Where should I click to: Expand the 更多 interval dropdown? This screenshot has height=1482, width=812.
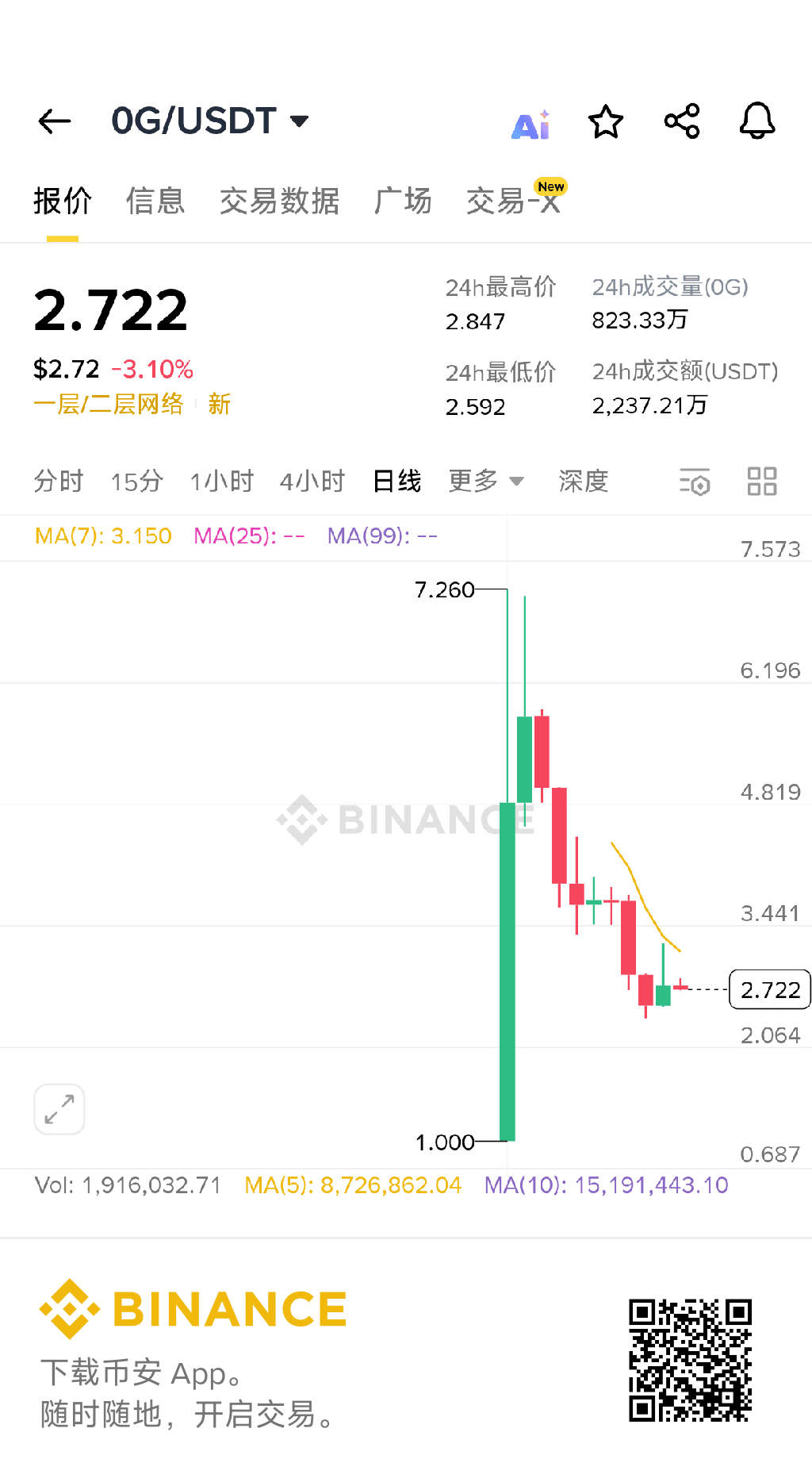[485, 482]
